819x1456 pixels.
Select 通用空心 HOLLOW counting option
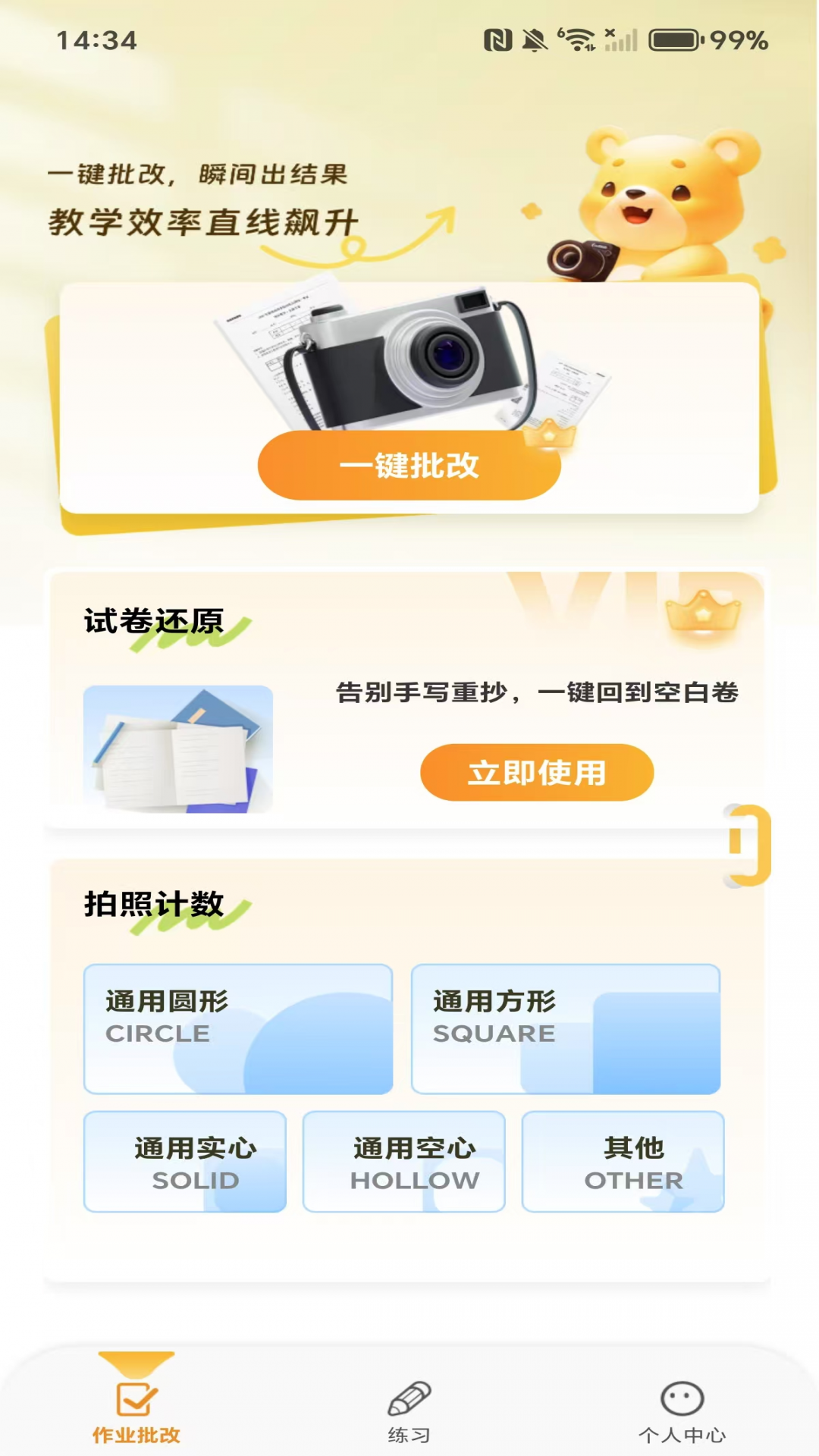403,1161
